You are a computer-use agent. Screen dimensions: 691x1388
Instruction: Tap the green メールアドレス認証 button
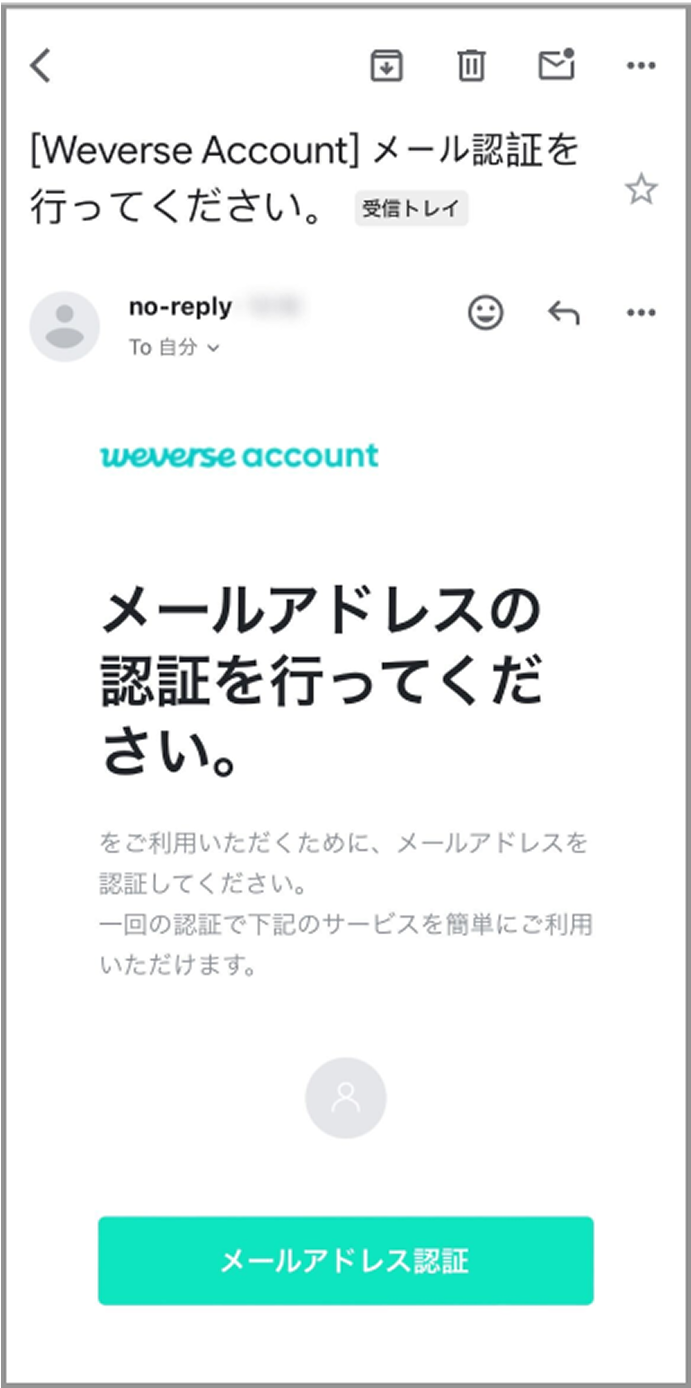345,1260
